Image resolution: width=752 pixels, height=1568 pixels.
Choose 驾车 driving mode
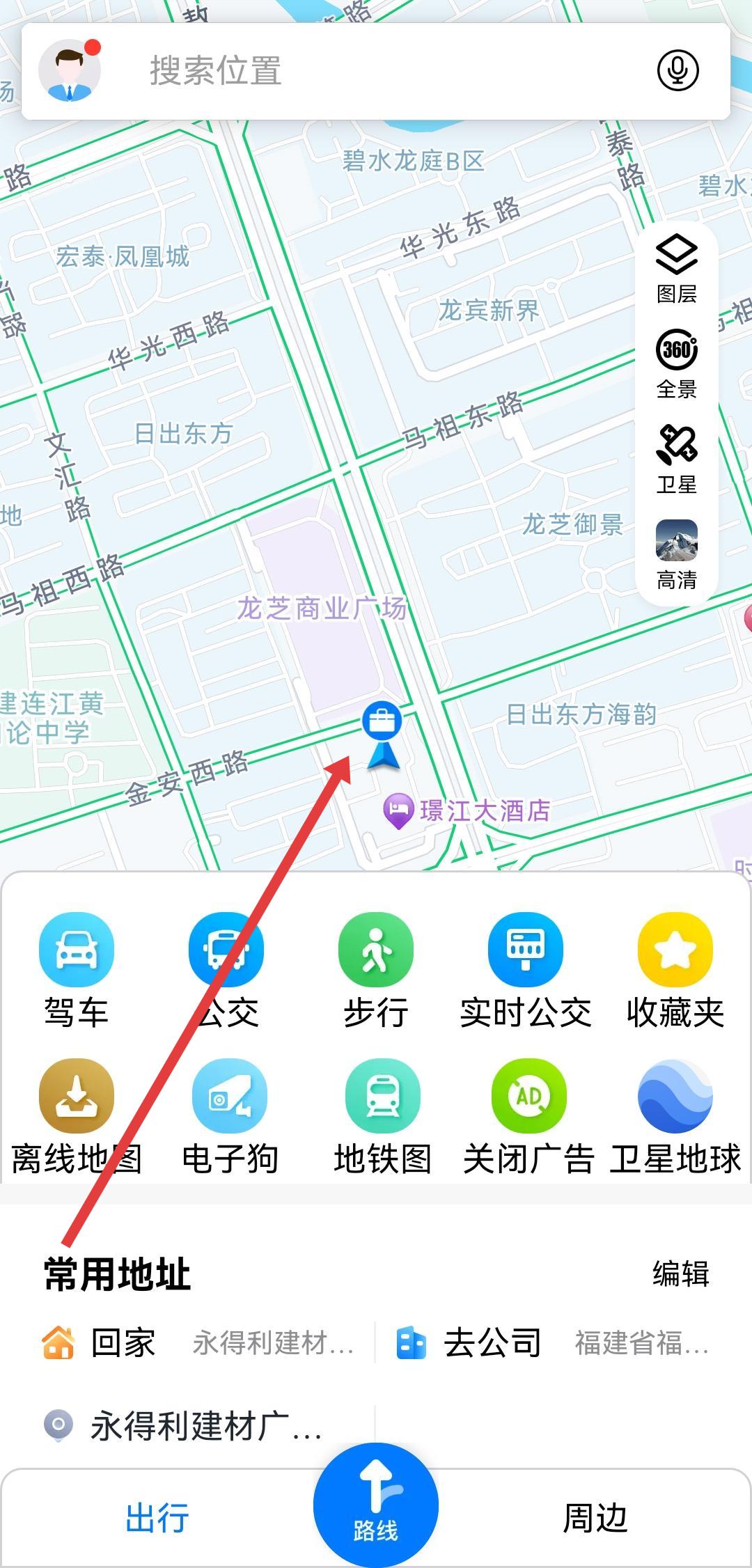click(x=77, y=970)
